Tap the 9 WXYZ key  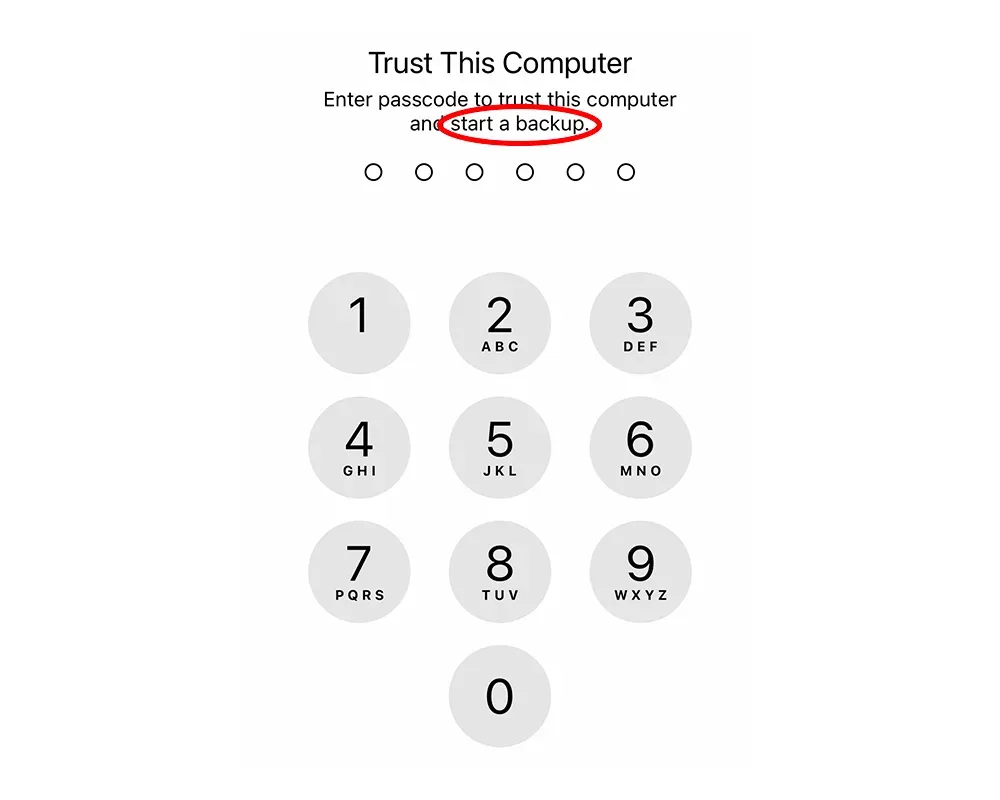640,571
